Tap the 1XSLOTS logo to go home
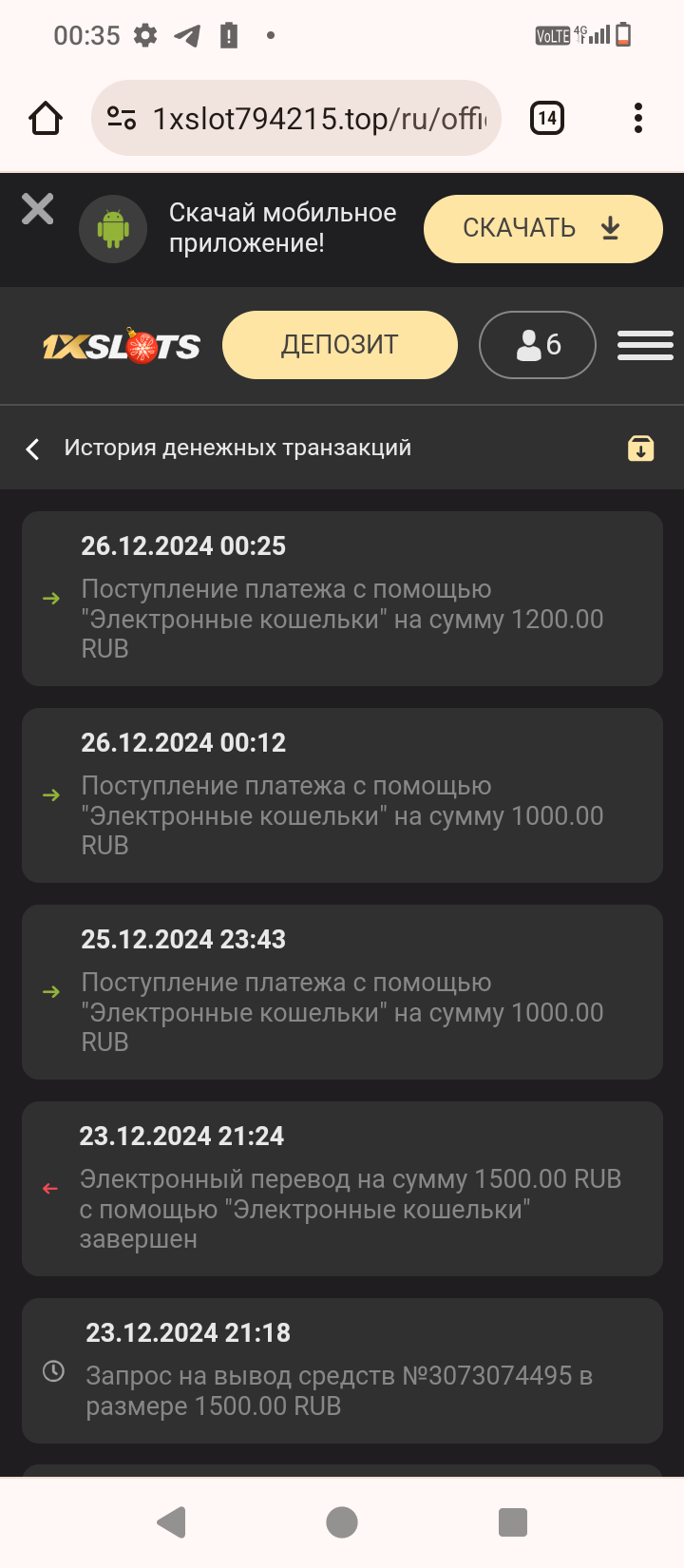The width and height of the screenshot is (684, 1568). (122, 347)
